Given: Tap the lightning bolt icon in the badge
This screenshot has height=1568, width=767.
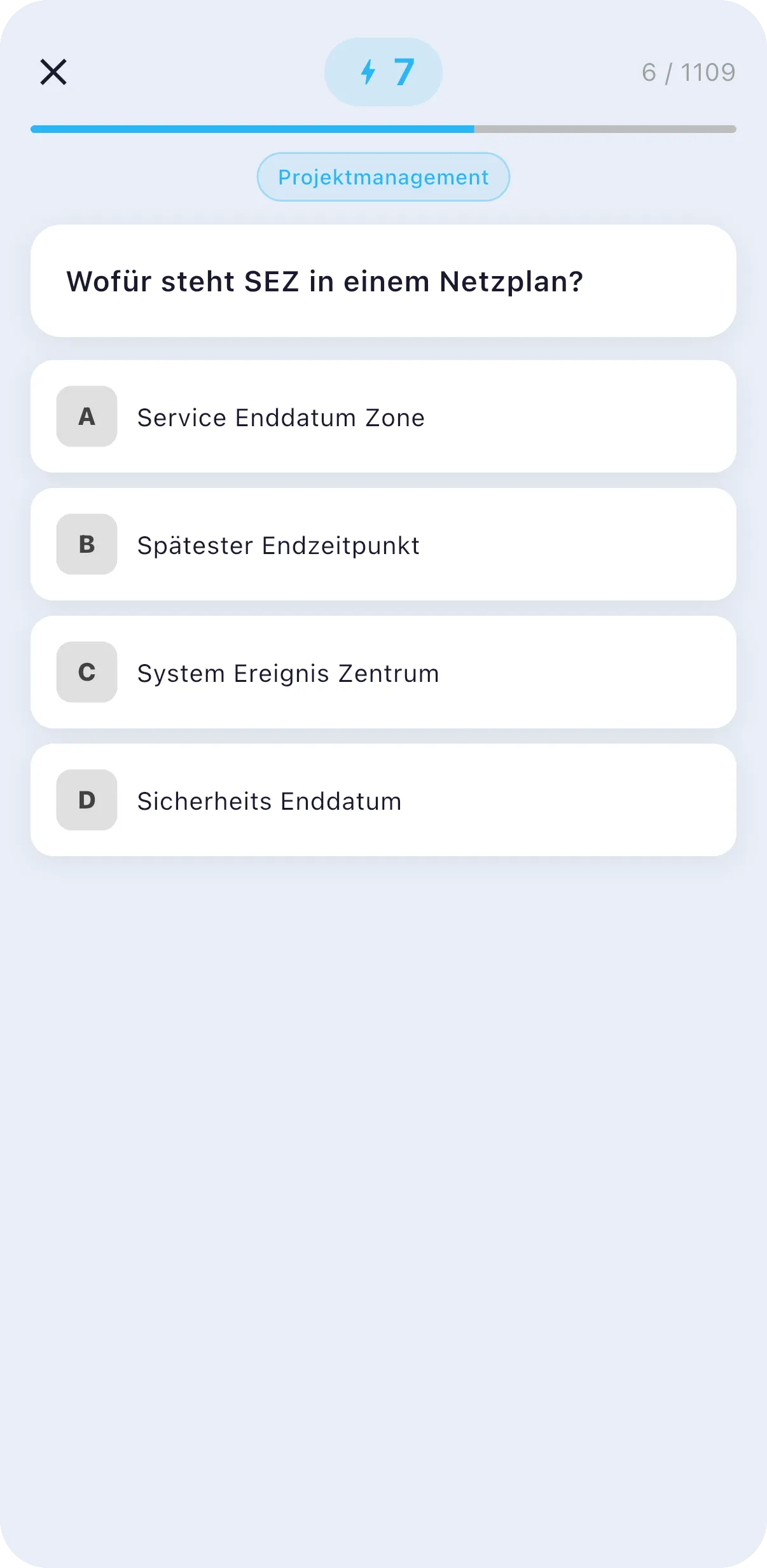Looking at the screenshot, I should [369, 71].
